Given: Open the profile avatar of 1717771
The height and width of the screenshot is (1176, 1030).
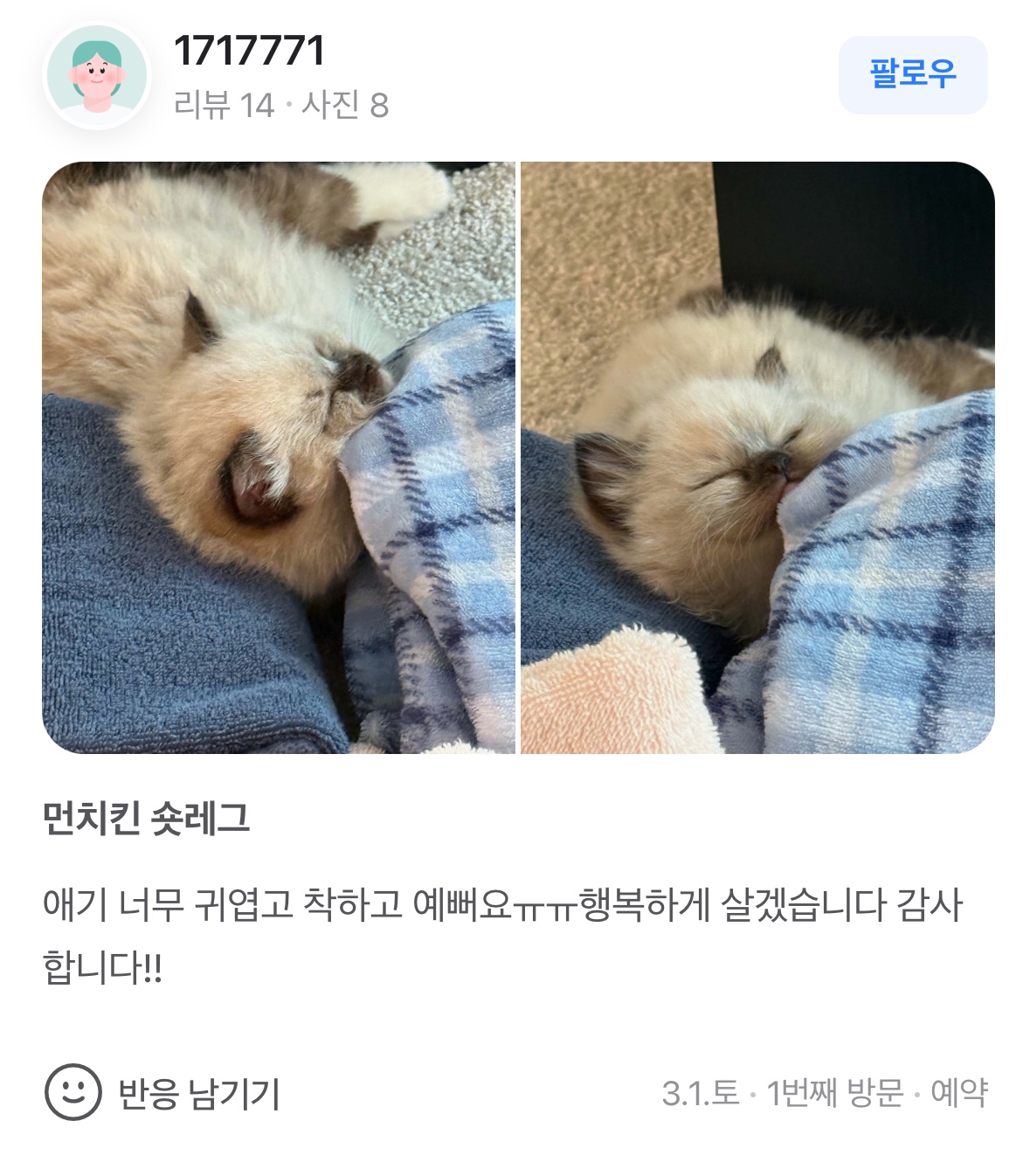Looking at the screenshot, I should click(97, 75).
